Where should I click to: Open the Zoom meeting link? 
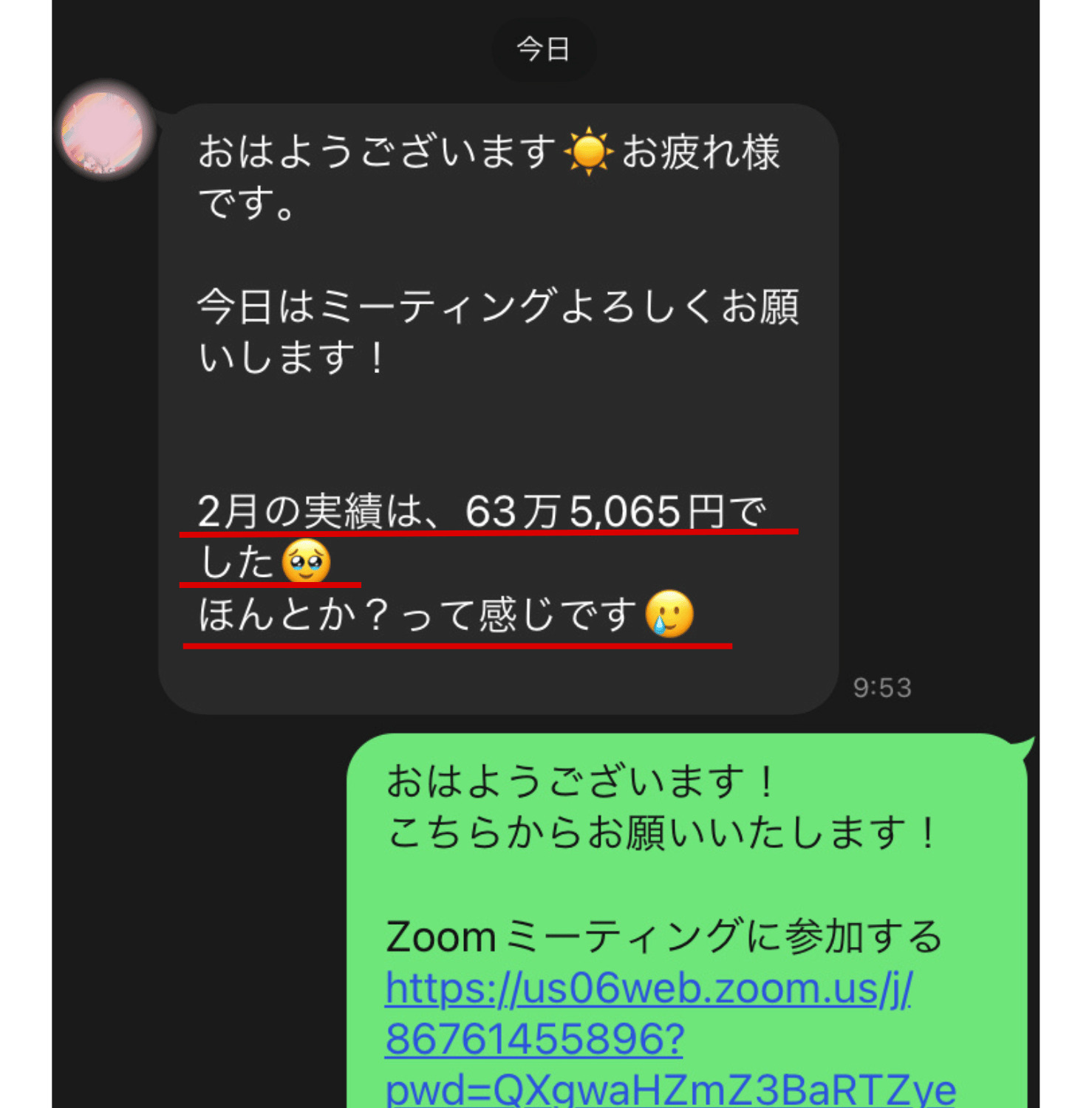click(x=648, y=989)
